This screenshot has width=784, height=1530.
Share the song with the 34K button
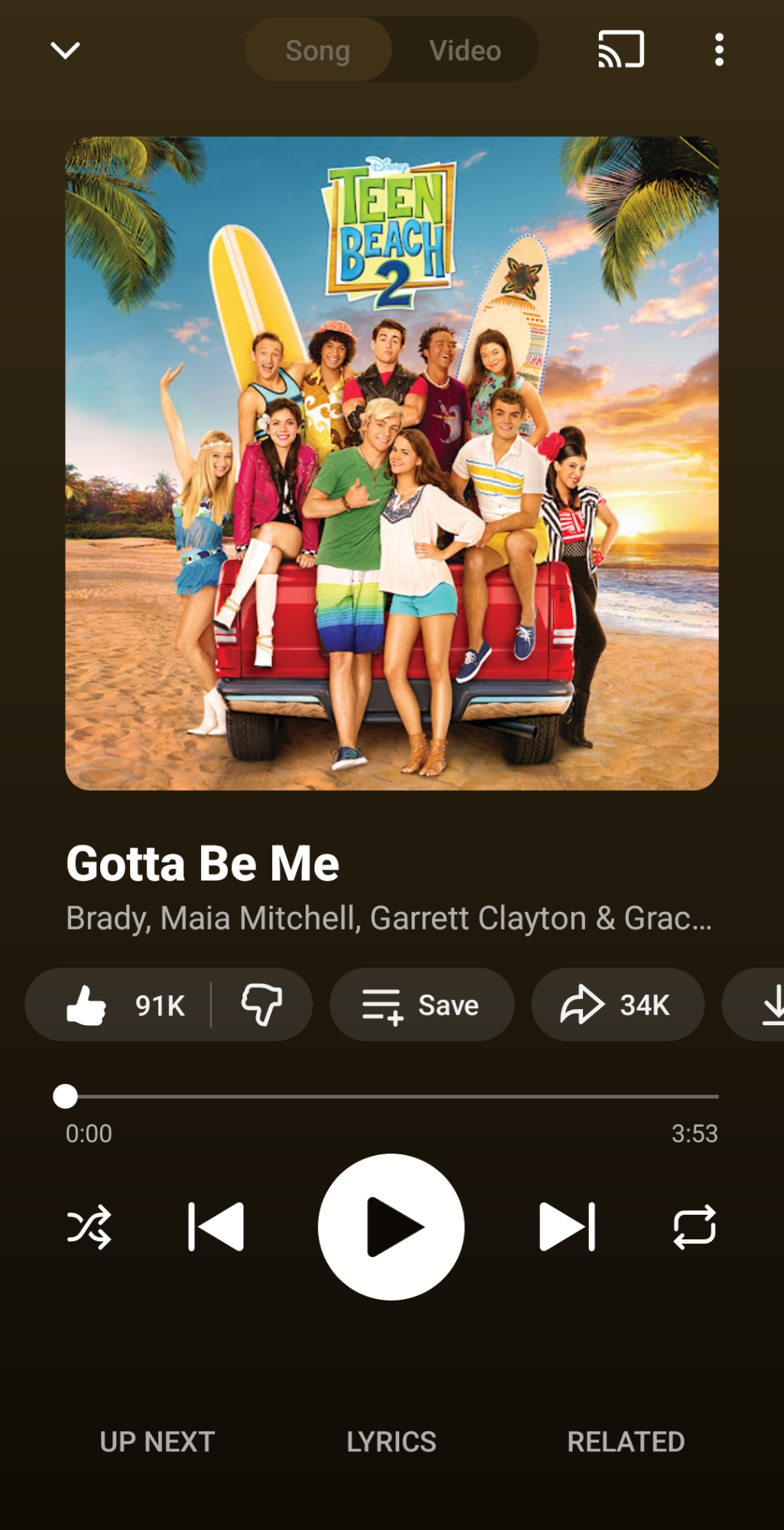pos(616,1004)
